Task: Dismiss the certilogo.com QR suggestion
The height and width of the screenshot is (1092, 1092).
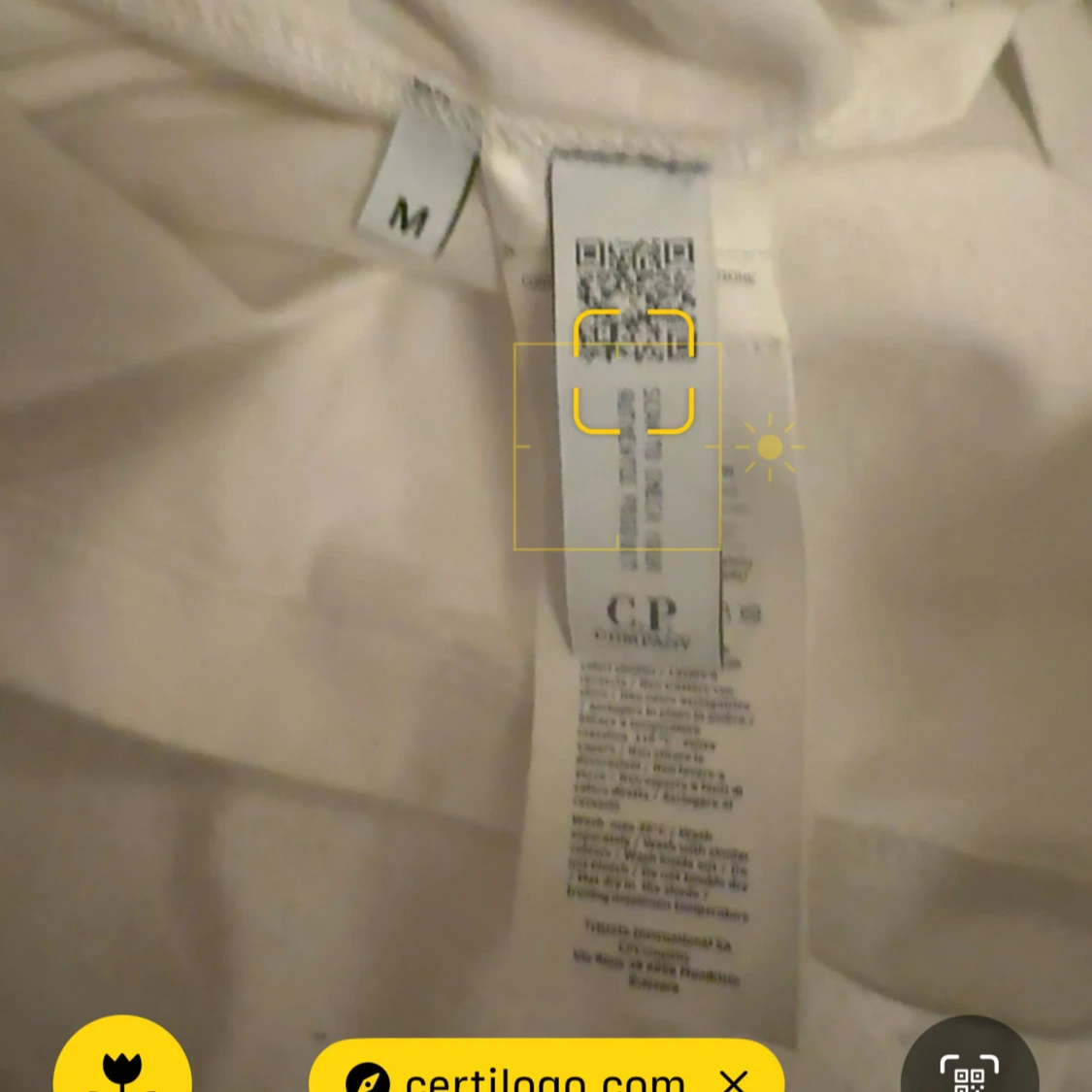Action: 735,1078
